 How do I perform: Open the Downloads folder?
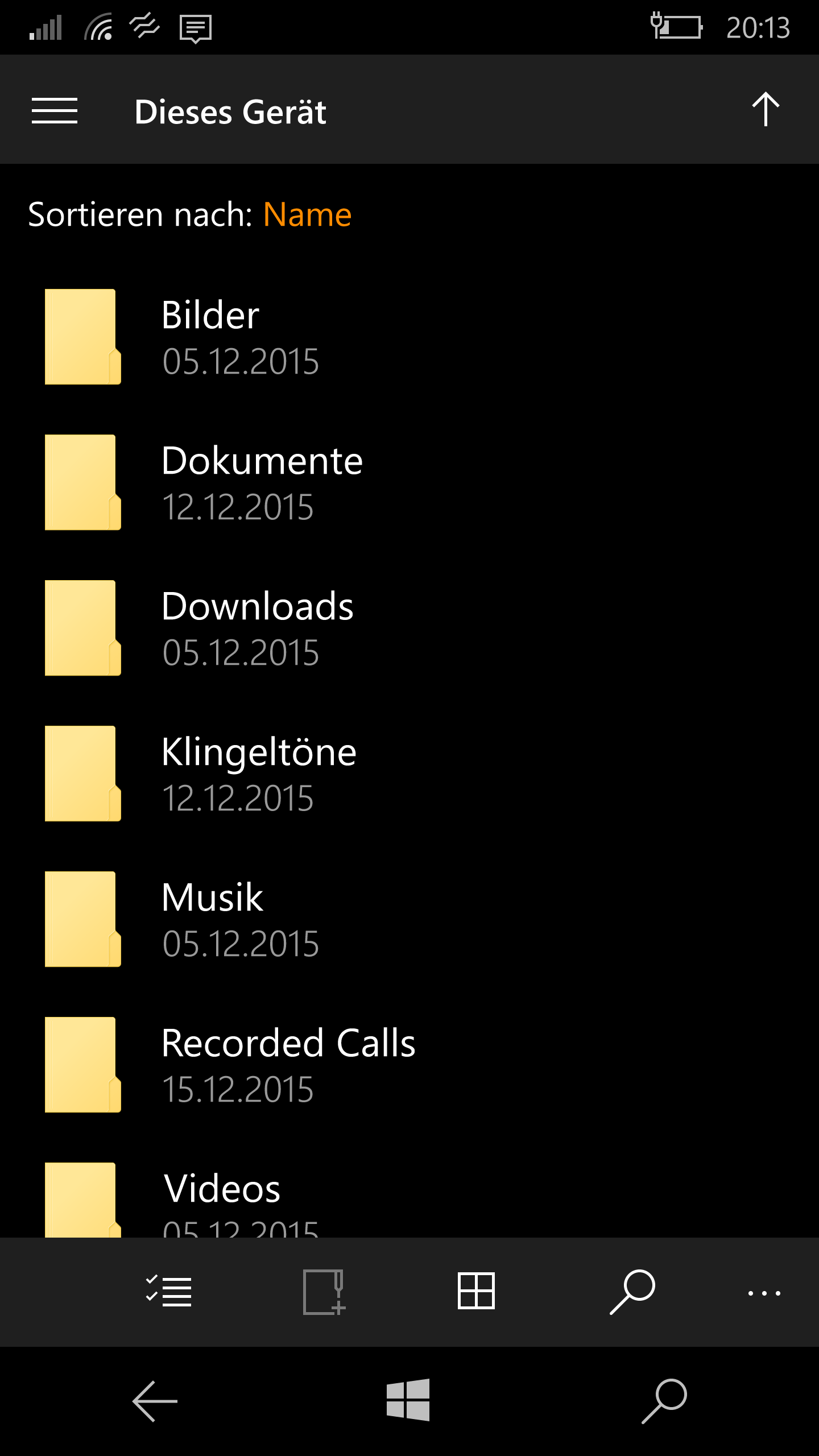tap(409, 628)
